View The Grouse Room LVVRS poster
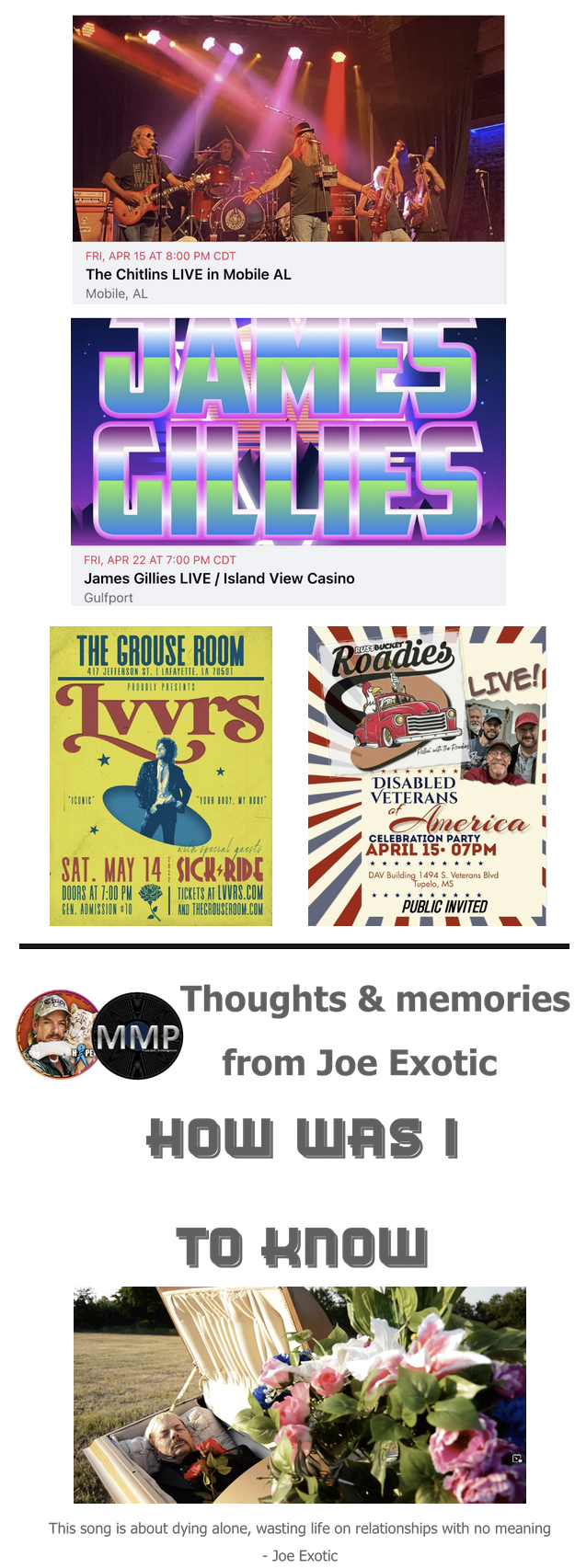Viewport: 575px width, 1568px height. point(161,776)
